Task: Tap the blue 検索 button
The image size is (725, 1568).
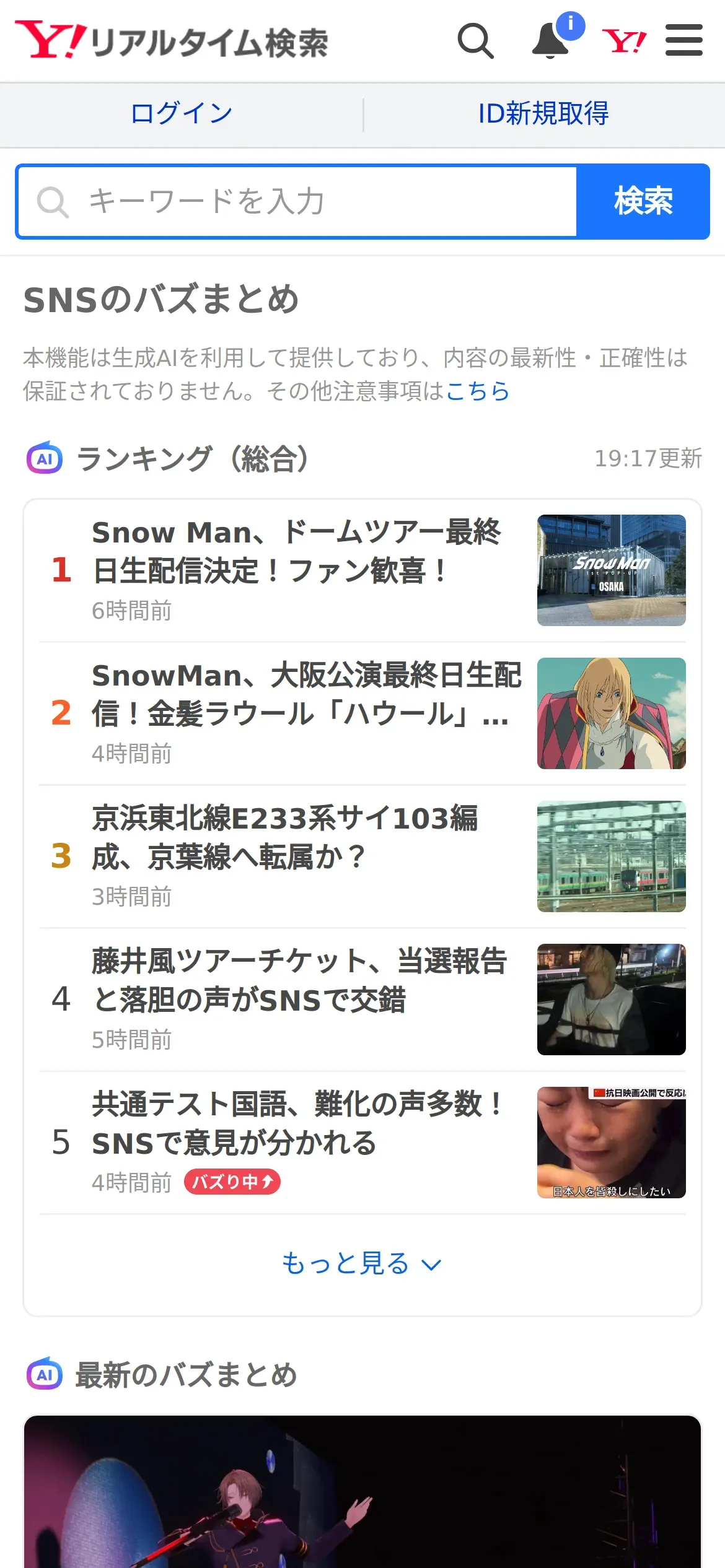Action: [x=643, y=202]
